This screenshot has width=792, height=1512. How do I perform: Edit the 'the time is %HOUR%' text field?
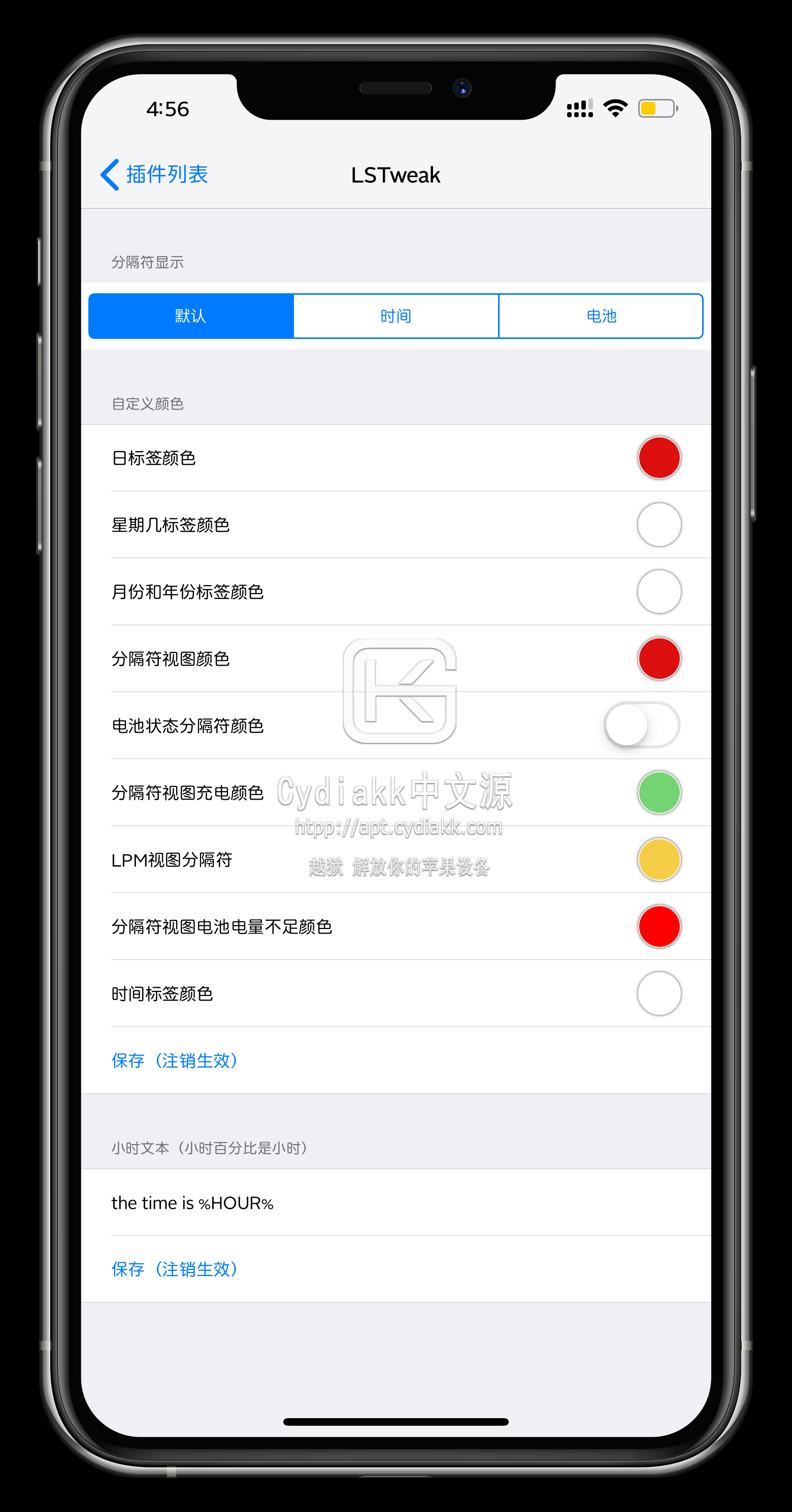[352, 1202]
